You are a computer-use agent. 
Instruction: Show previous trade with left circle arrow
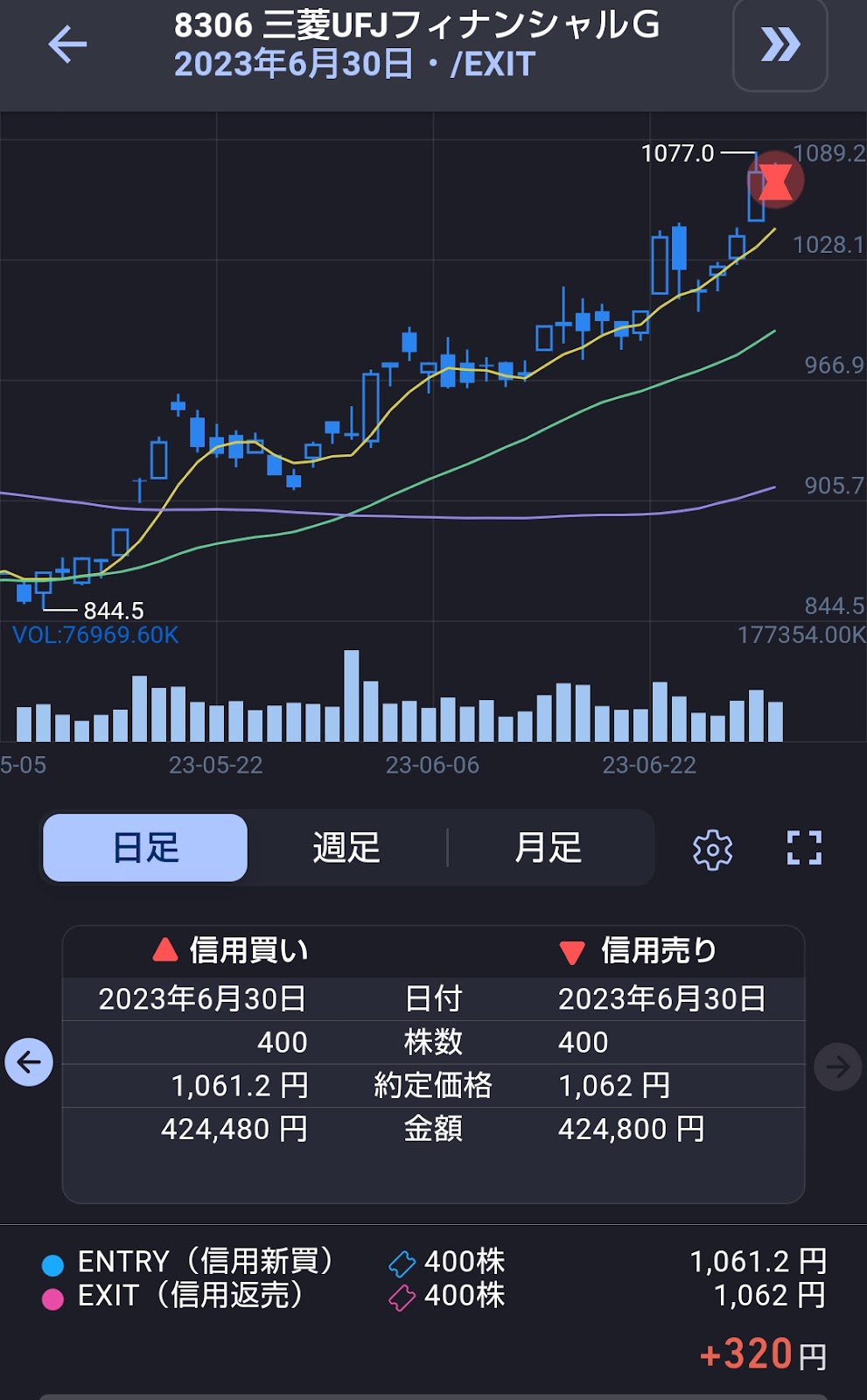pos(29,1062)
